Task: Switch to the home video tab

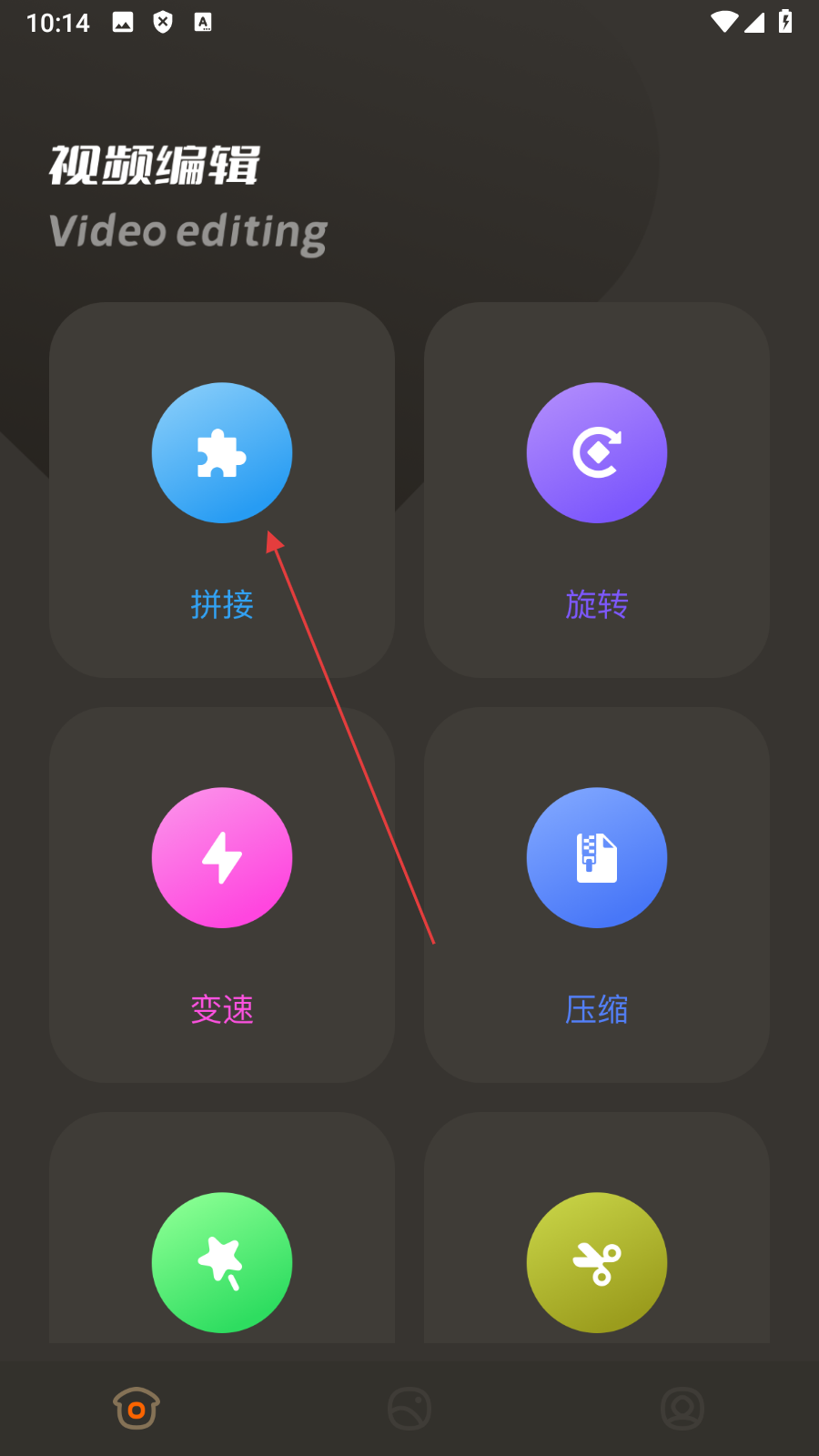Action: click(x=136, y=1409)
